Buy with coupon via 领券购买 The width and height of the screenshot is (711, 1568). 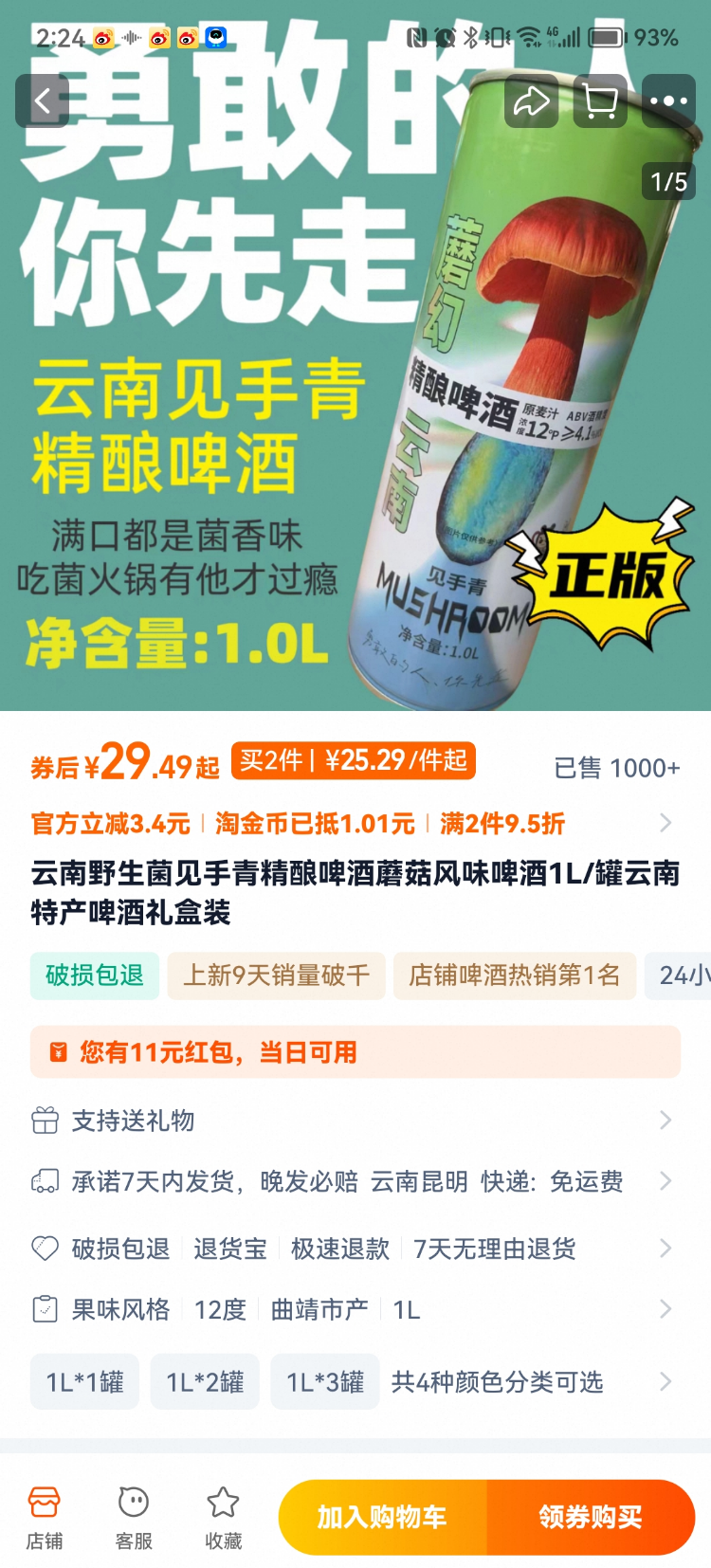pos(591,1517)
